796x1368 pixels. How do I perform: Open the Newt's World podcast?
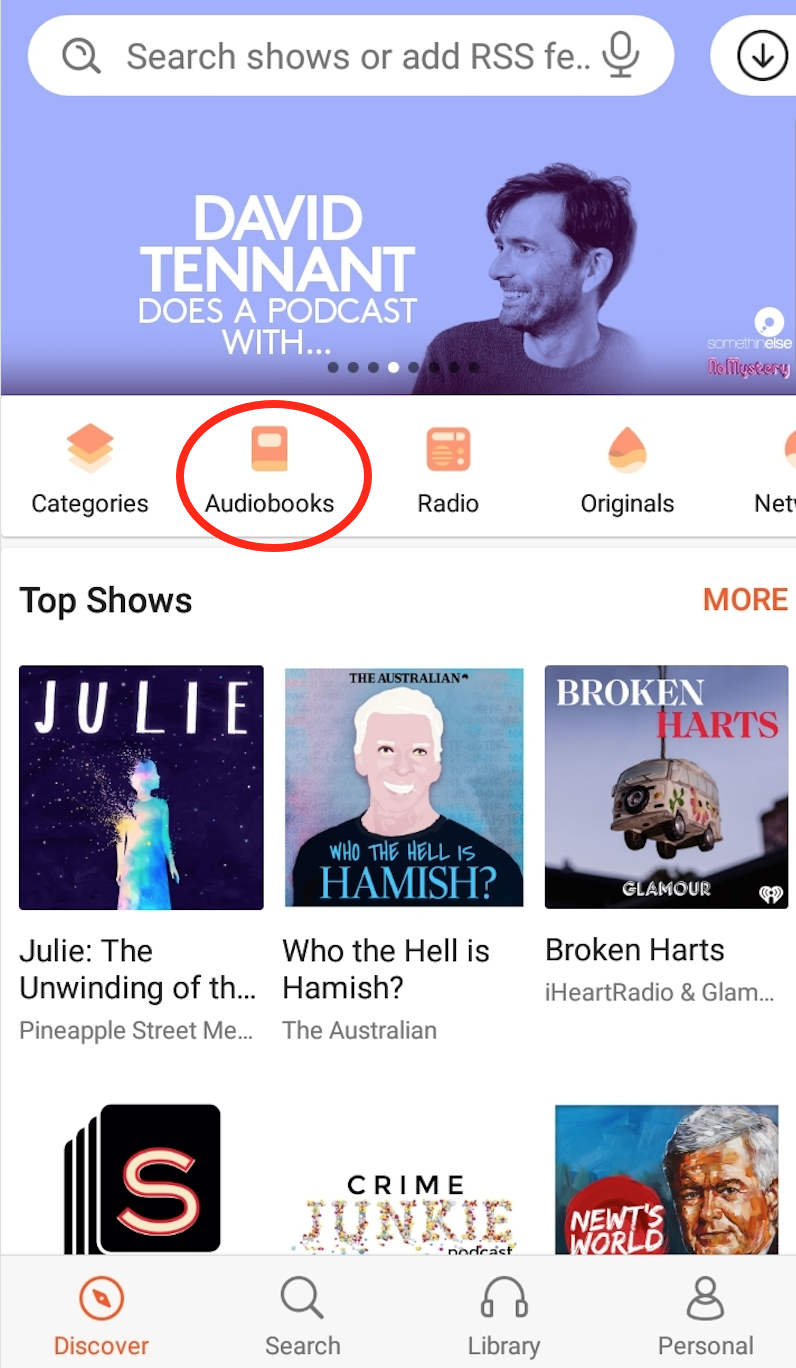coord(667,1180)
